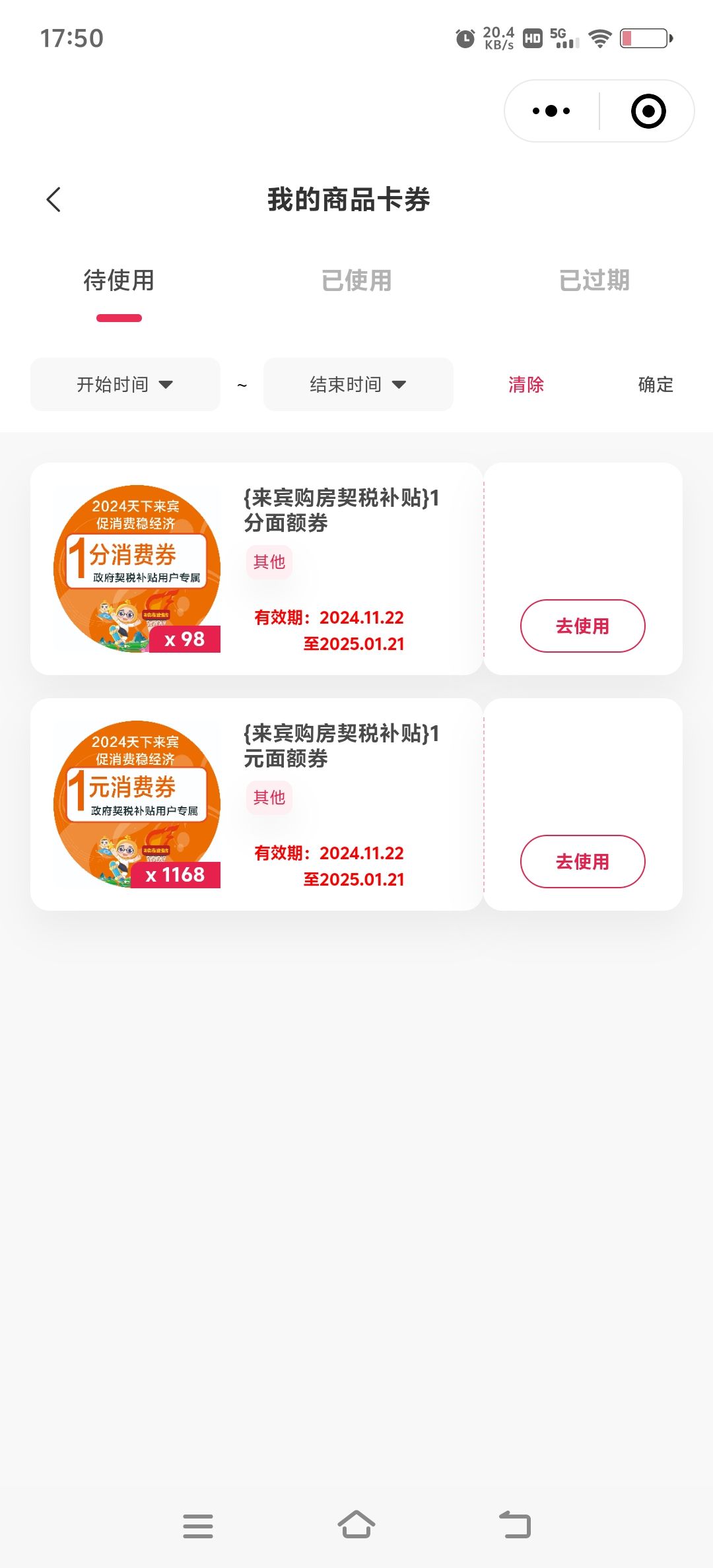This screenshot has height=1568, width=713.
Task: Go back using the top-left arrow
Action: pyautogui.click(x=54, y=199)
